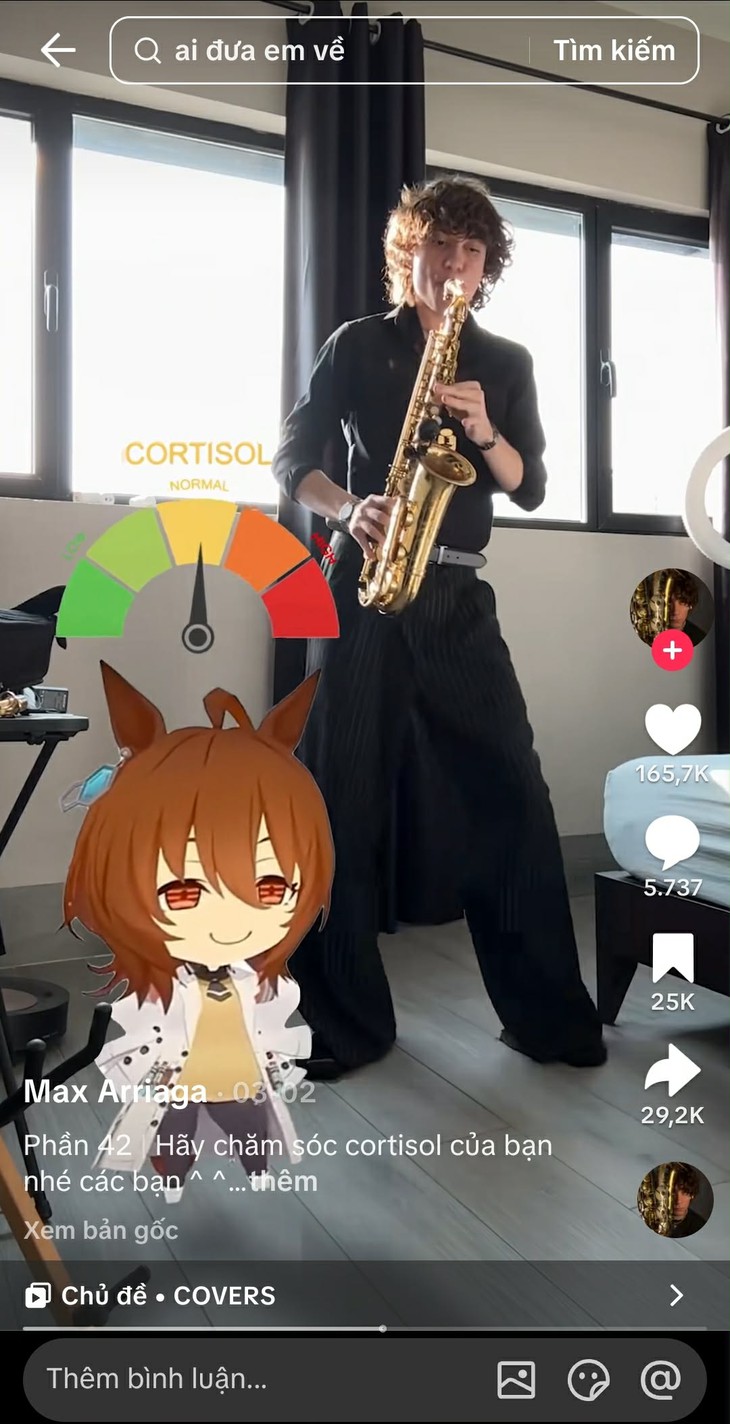
Task: Tap "Xem bản gốc" to see original text
Action: click(101, 1230)
